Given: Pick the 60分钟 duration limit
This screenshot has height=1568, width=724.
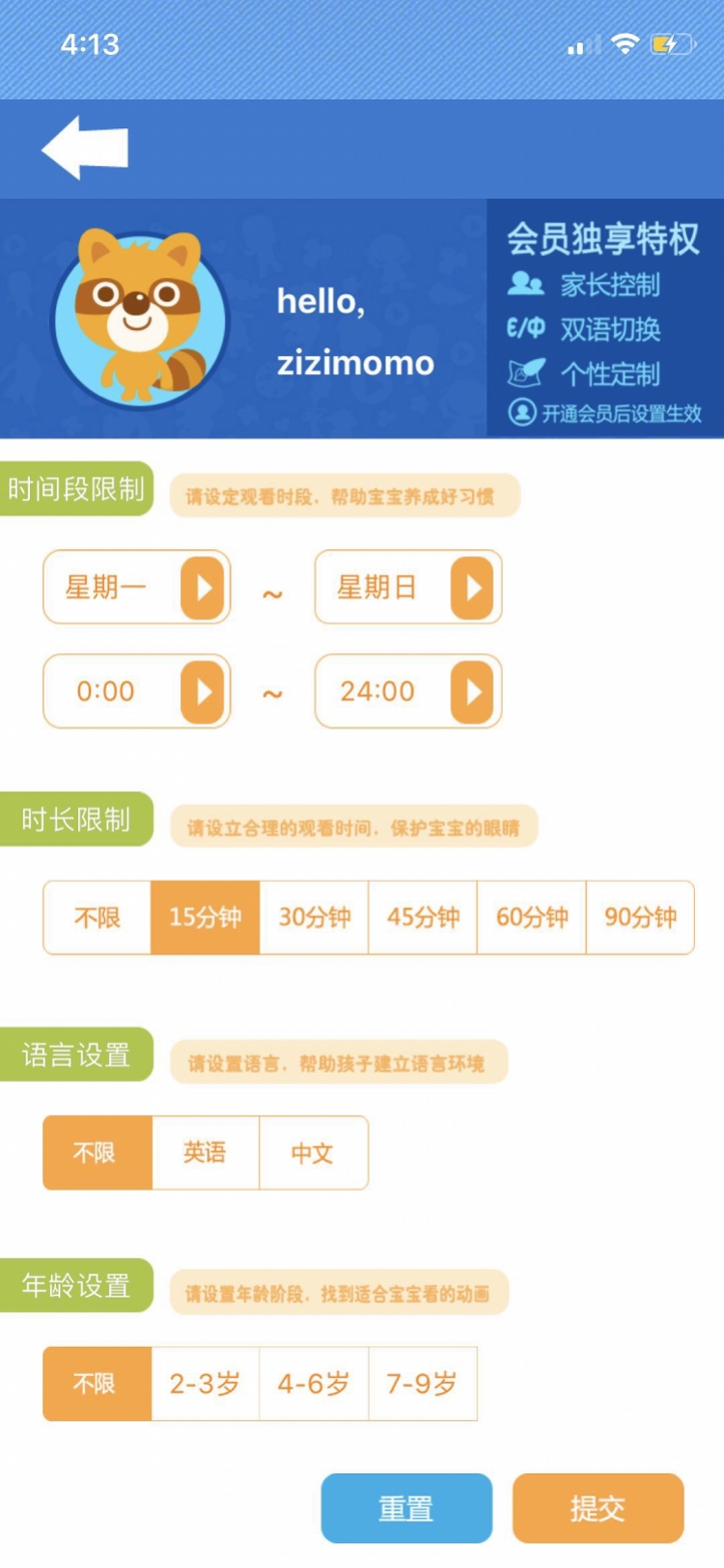Looking at the screenshot, I should pos(532,917).
